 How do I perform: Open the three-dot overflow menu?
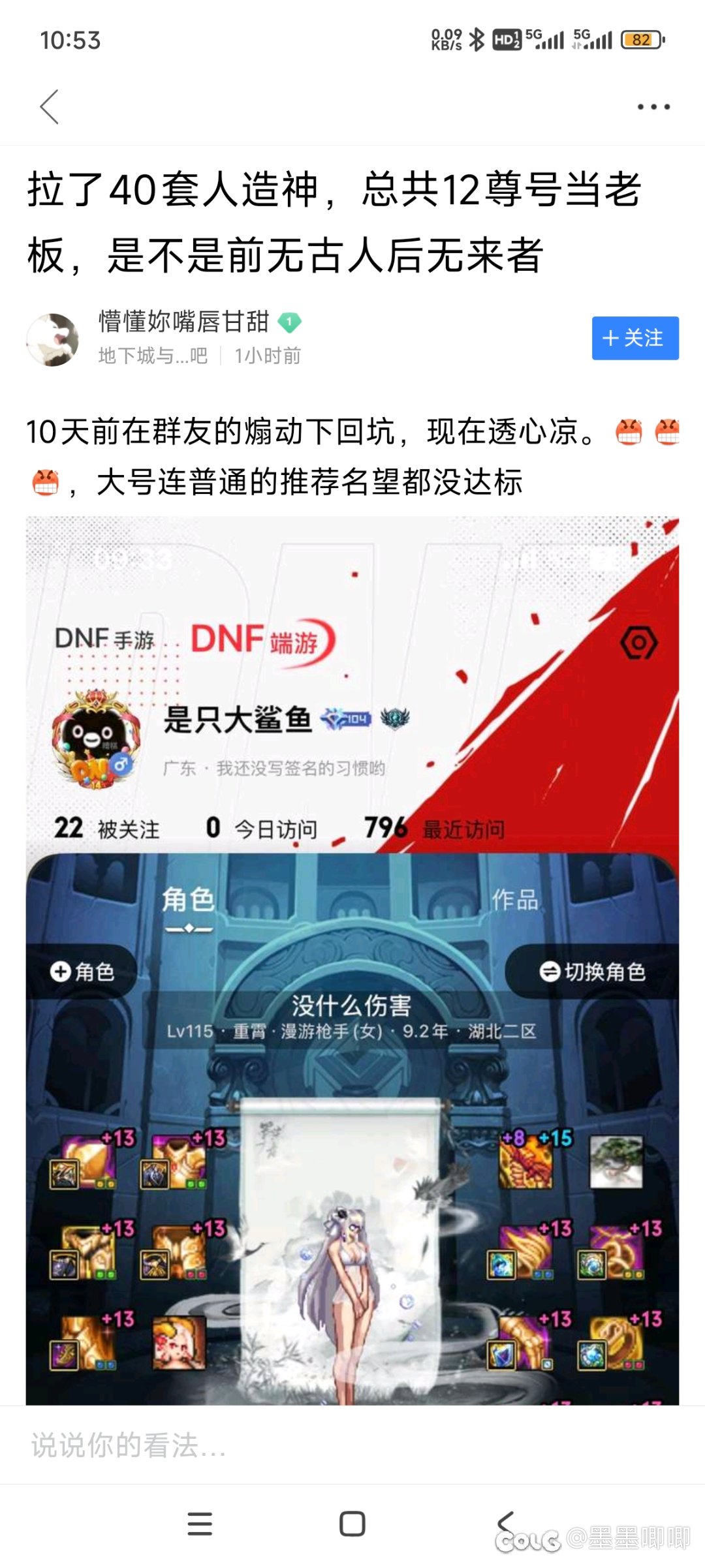[x=654, y=107]
